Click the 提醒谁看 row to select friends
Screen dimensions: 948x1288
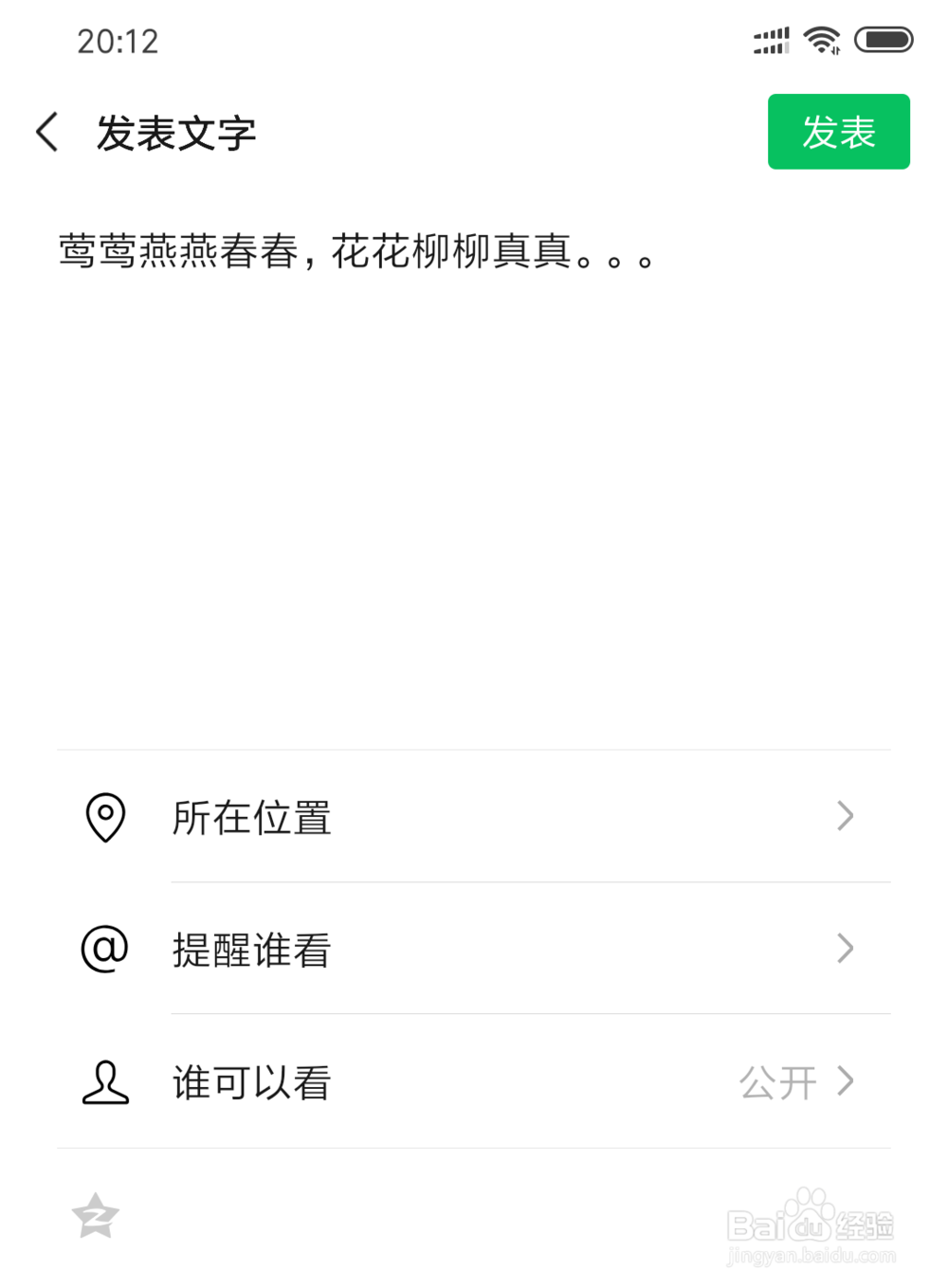(x=250, y=950)
